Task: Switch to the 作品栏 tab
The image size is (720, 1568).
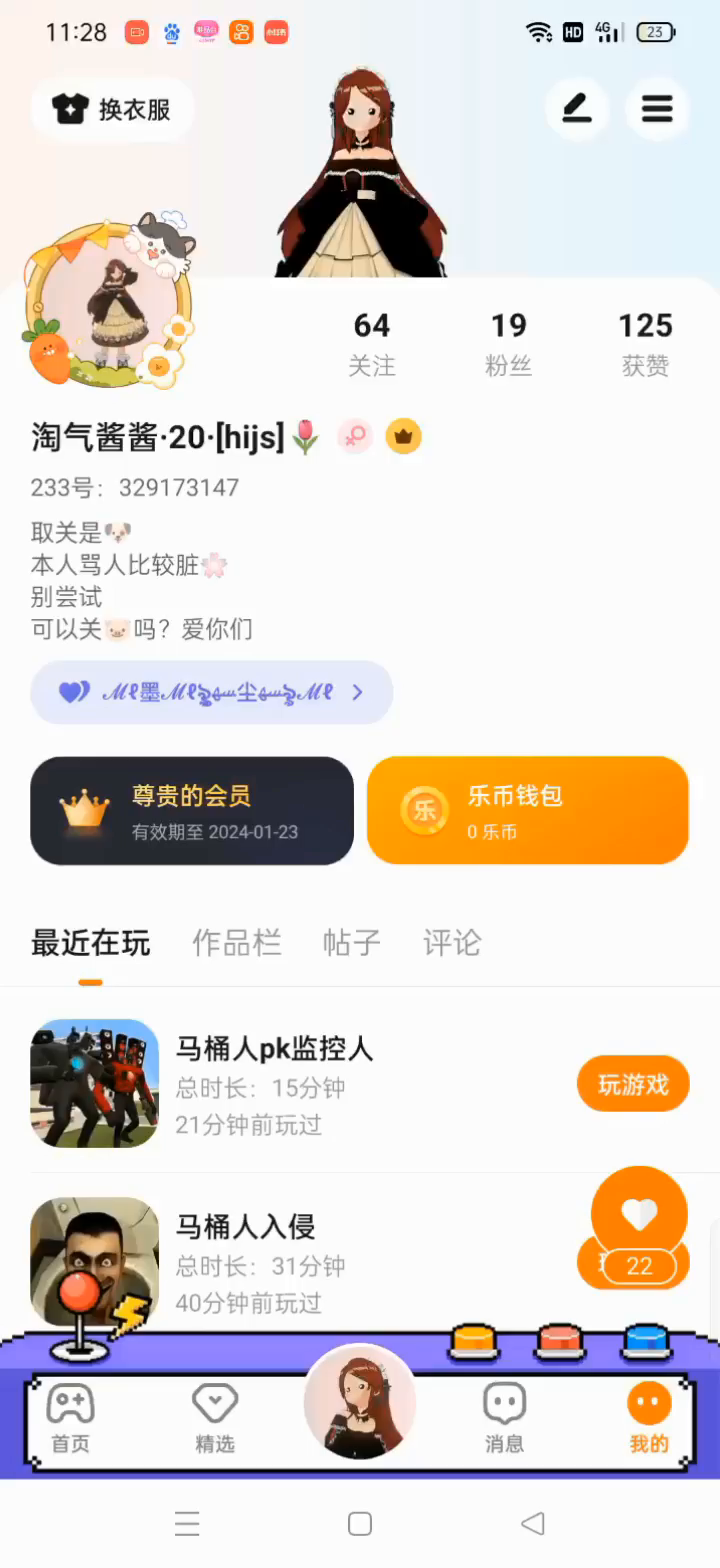Action: pos(236,942)
